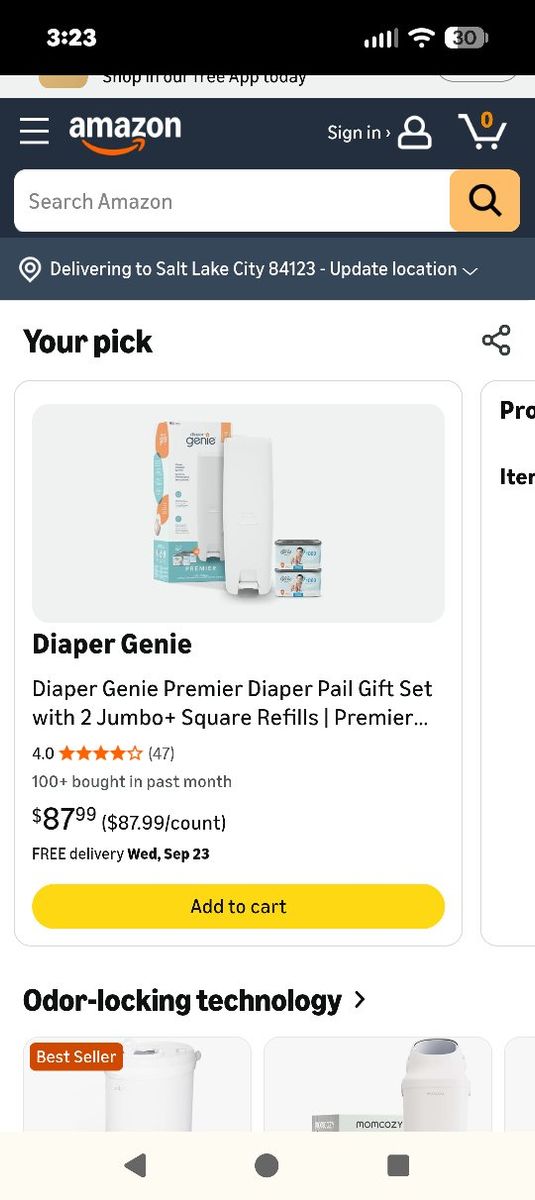
Task: Share your pick with the share icon
Action: pos(496,340)
